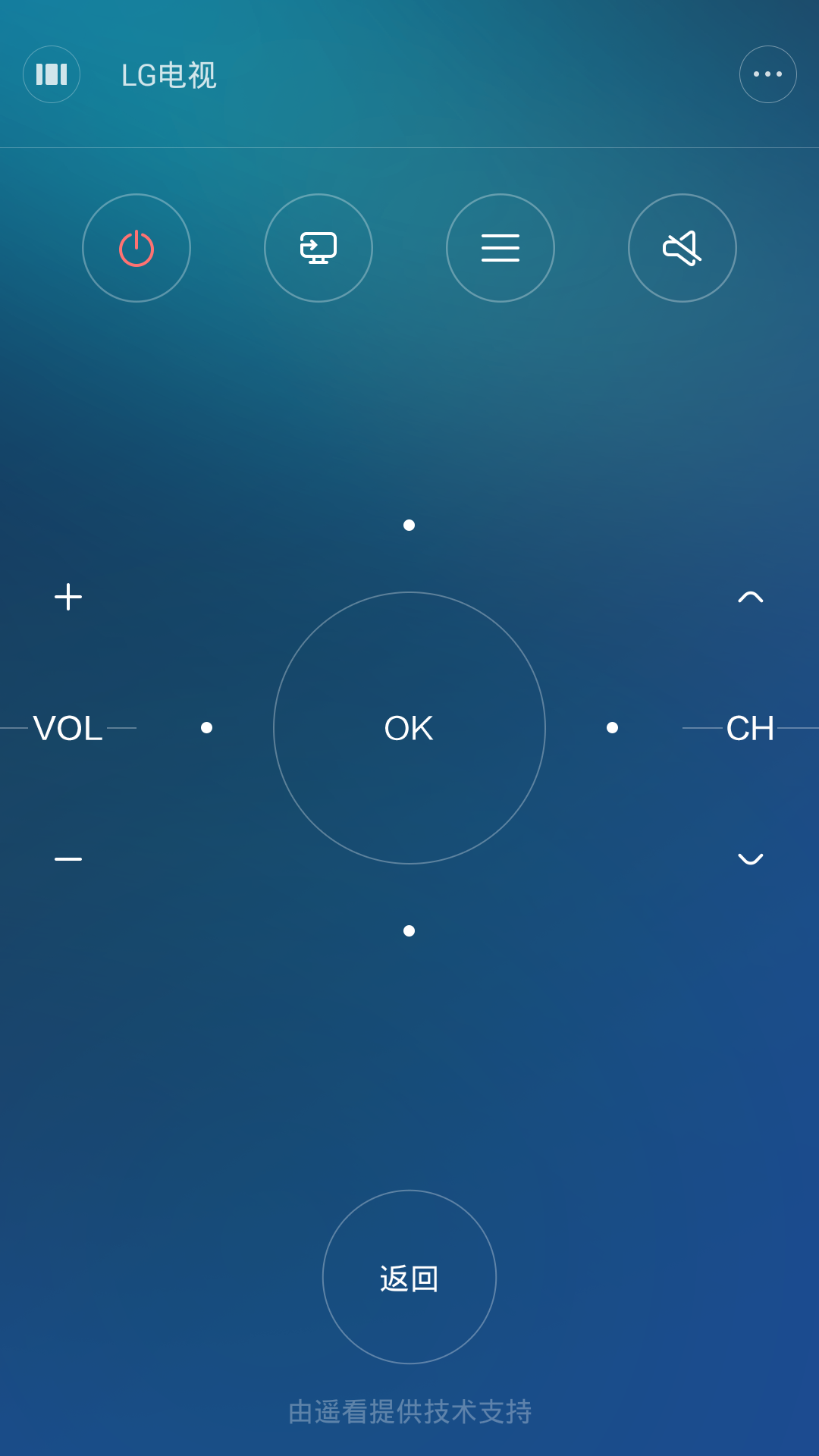Increase volume with the plus button

(68, 597)
